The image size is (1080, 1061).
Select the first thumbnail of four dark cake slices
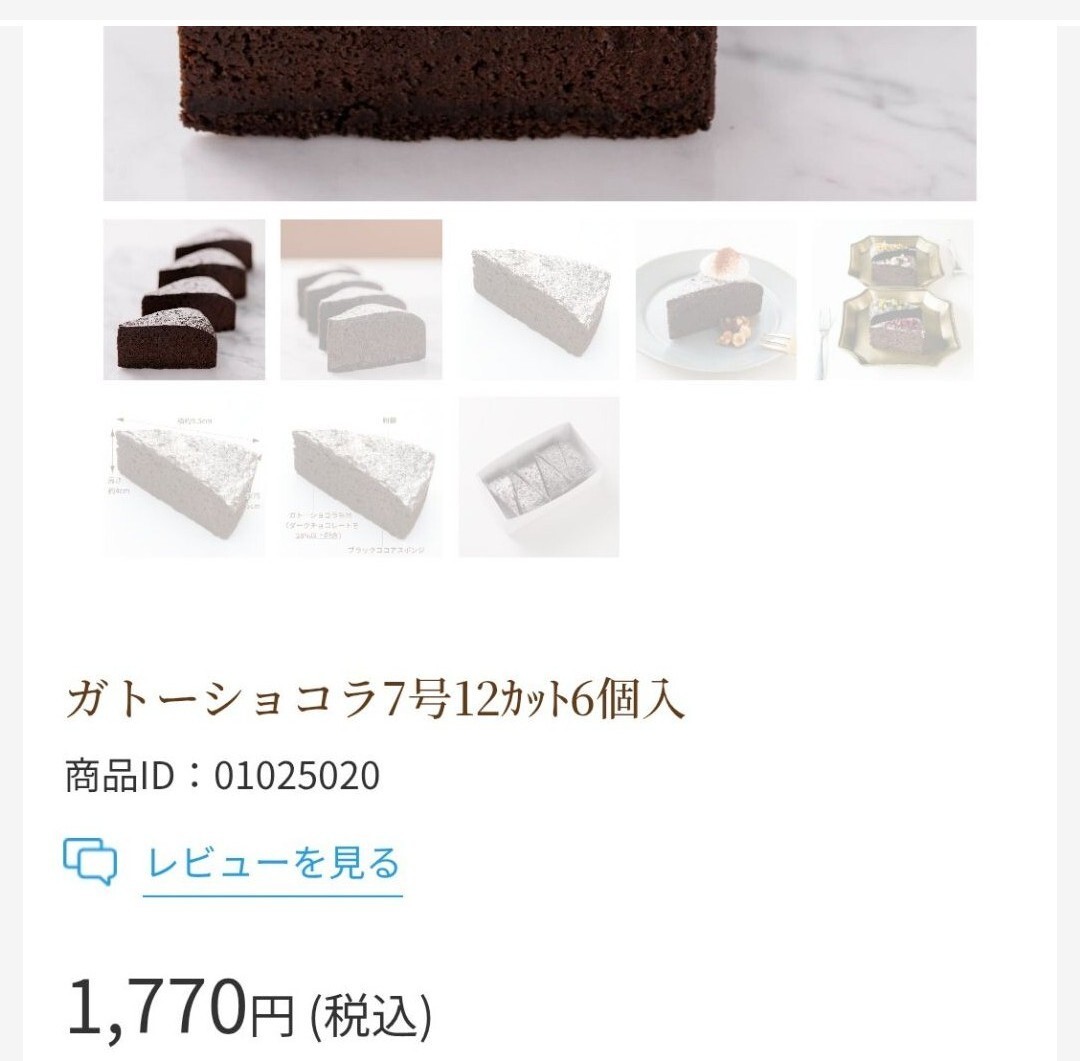(x=184, y=300)
